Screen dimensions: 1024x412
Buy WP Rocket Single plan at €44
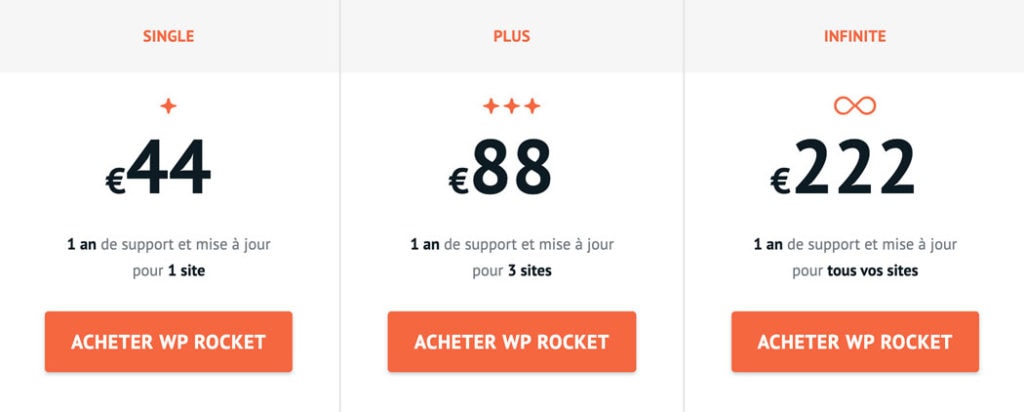[168, 342]
